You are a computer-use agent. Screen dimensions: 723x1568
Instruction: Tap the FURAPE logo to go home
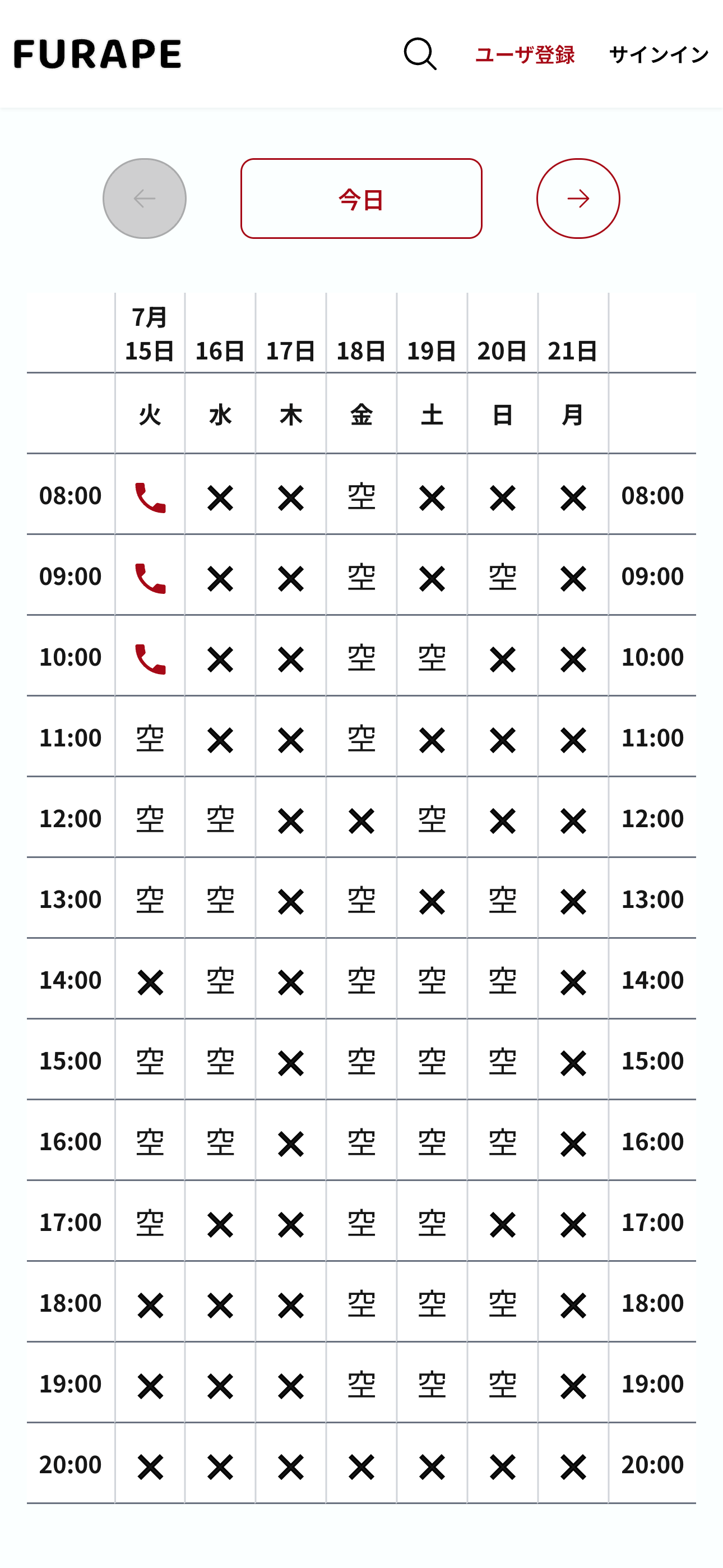pos(98,54)
